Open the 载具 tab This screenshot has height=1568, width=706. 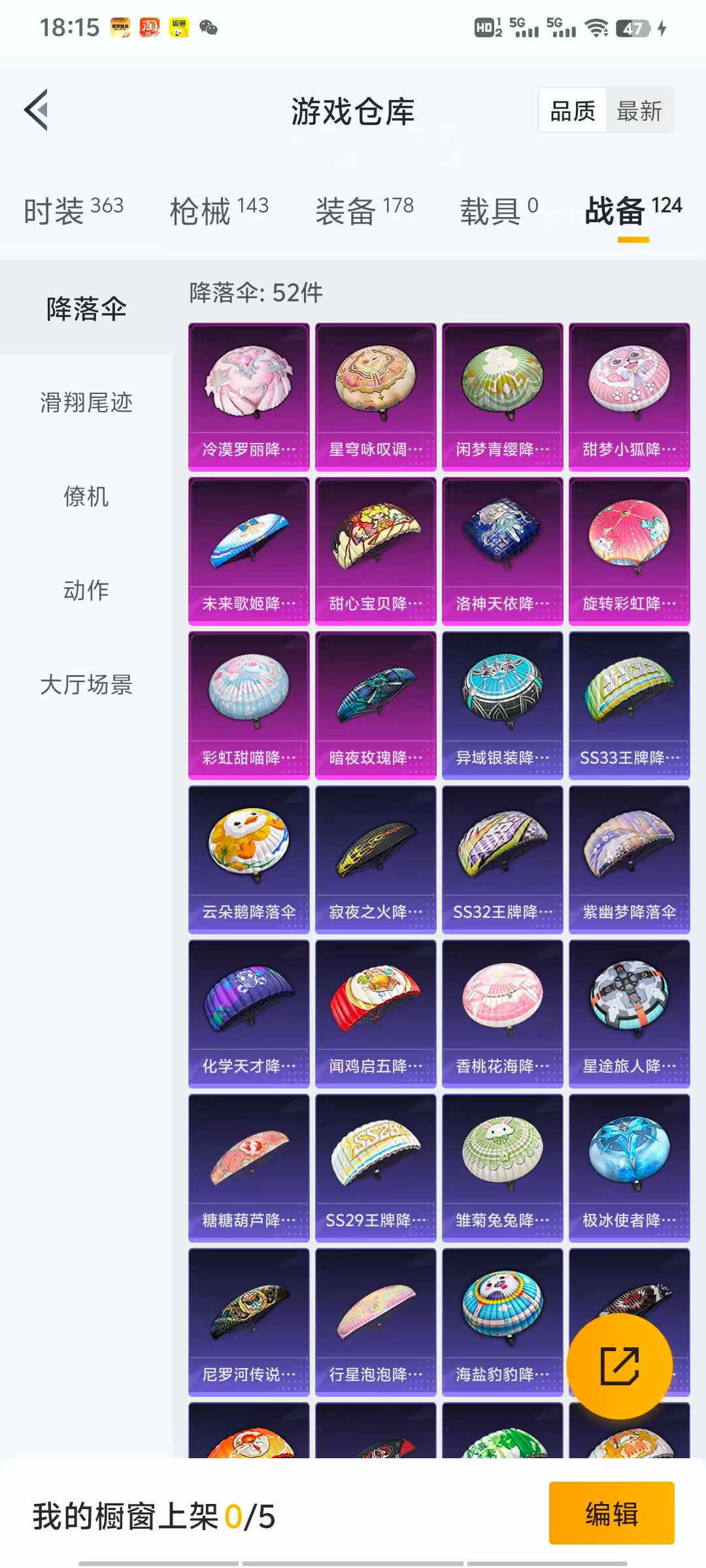tap(499, 210)
